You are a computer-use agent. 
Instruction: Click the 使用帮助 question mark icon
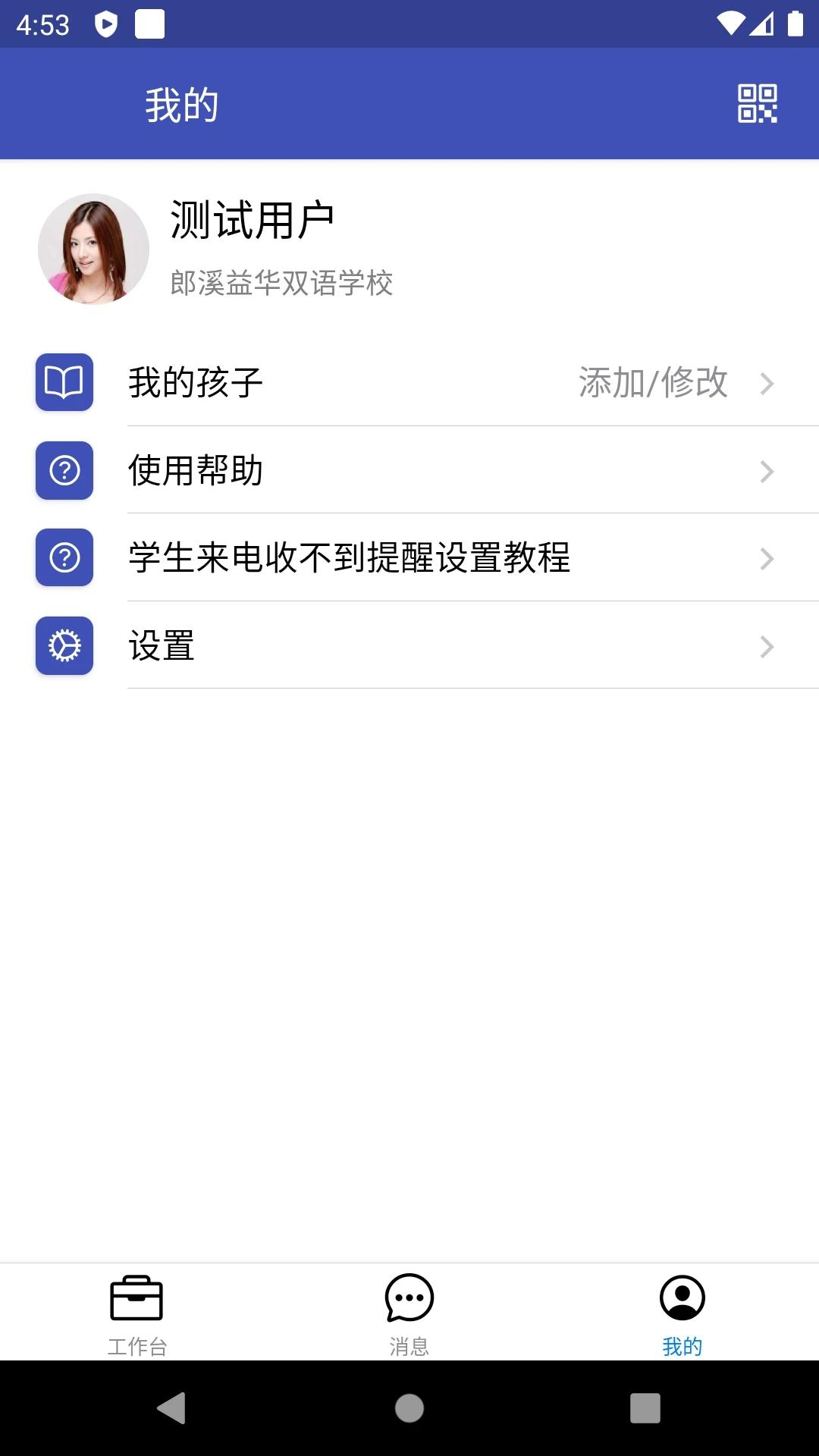tap(64, 471)
